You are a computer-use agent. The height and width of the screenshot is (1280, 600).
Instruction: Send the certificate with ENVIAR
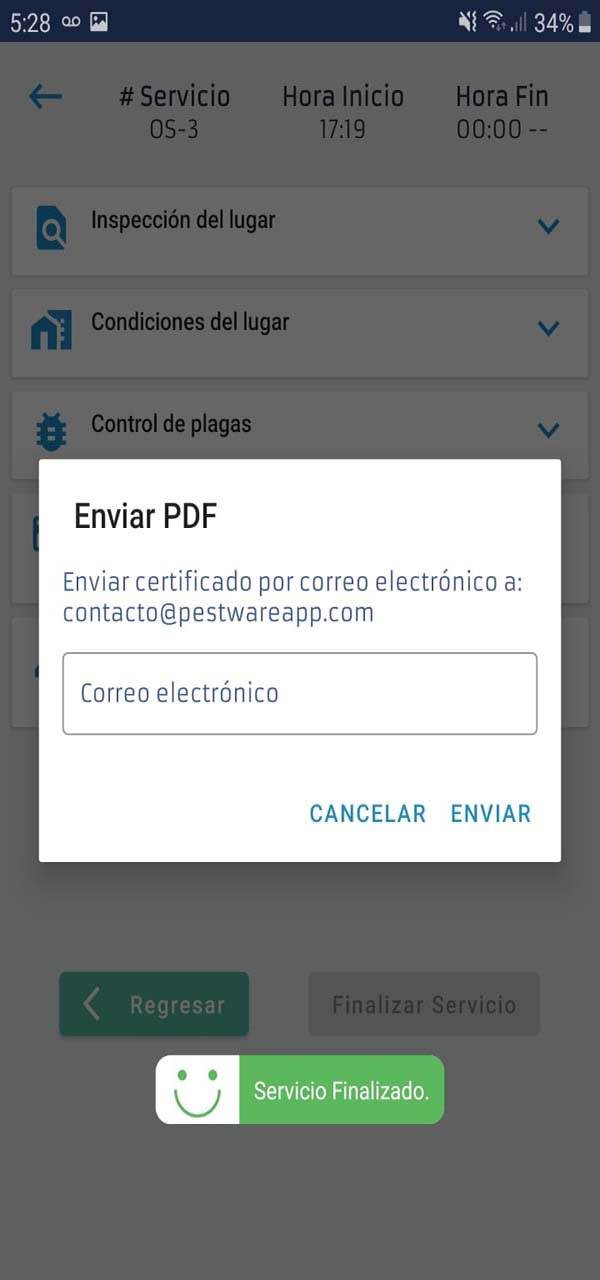490,813
